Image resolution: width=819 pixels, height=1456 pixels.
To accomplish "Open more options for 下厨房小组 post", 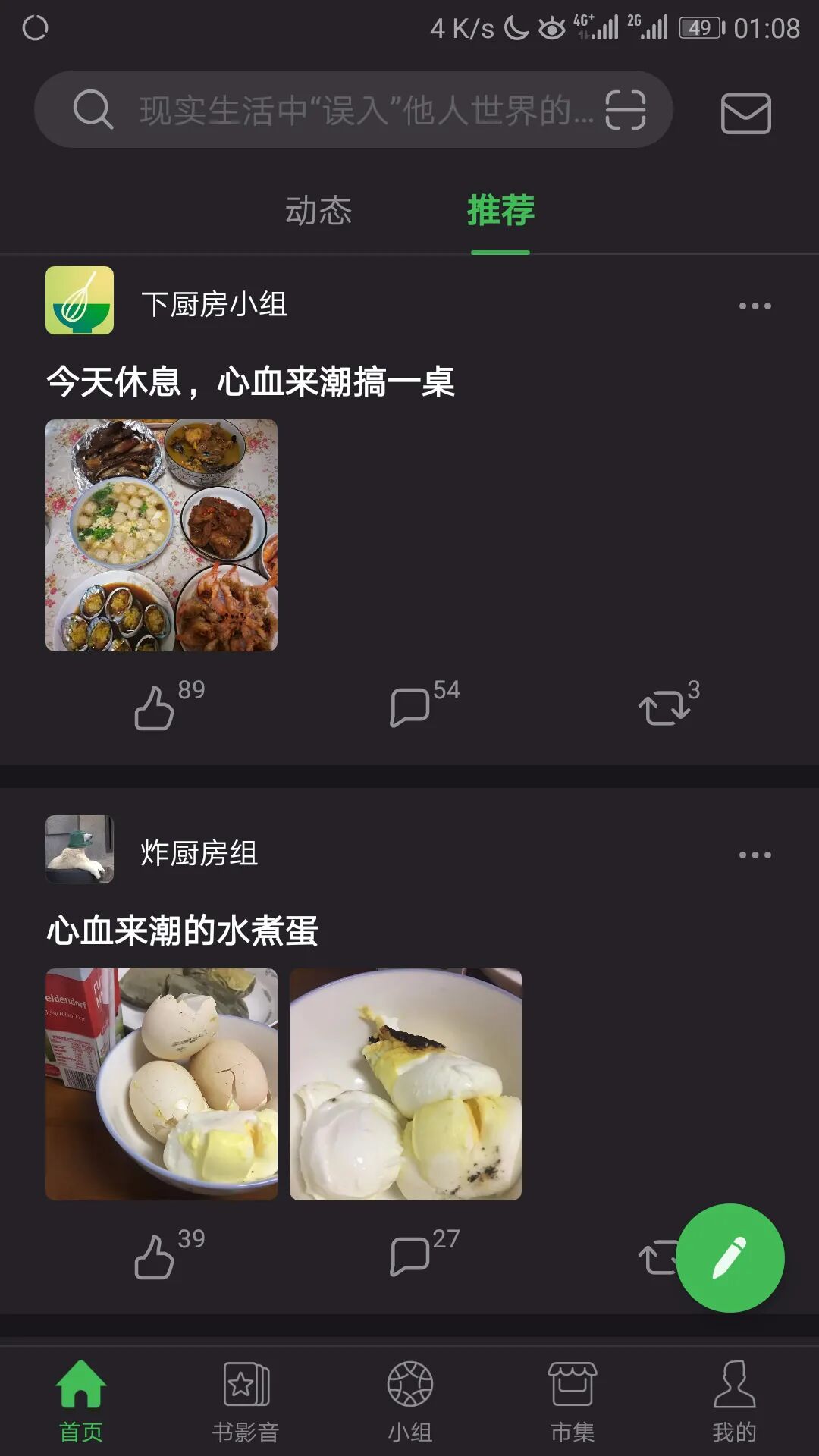I will click(x=755, y=306).
